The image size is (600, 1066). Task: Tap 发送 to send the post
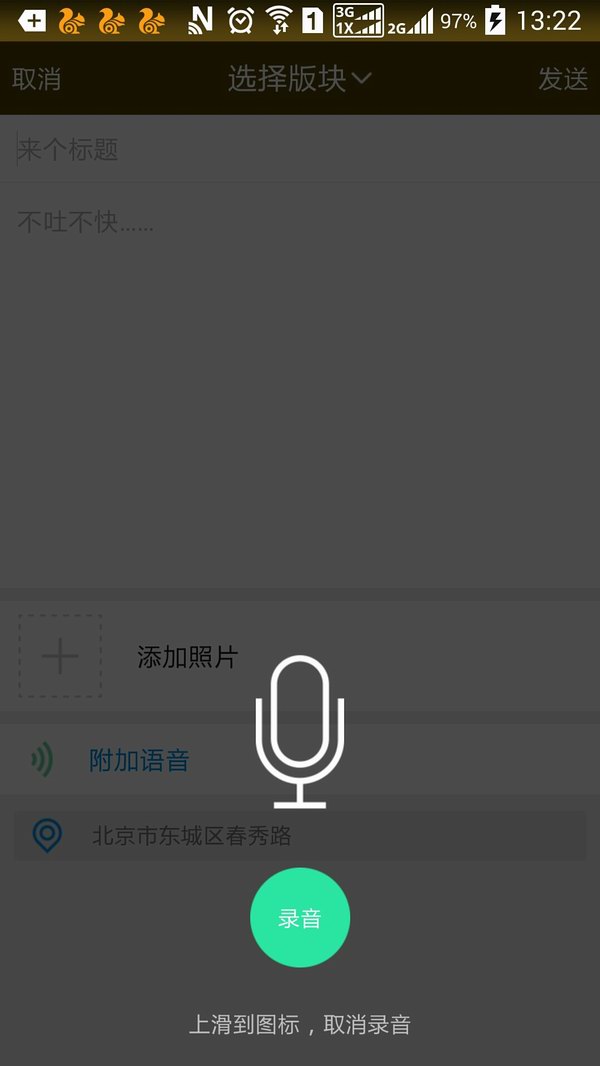tap(563, 79)
